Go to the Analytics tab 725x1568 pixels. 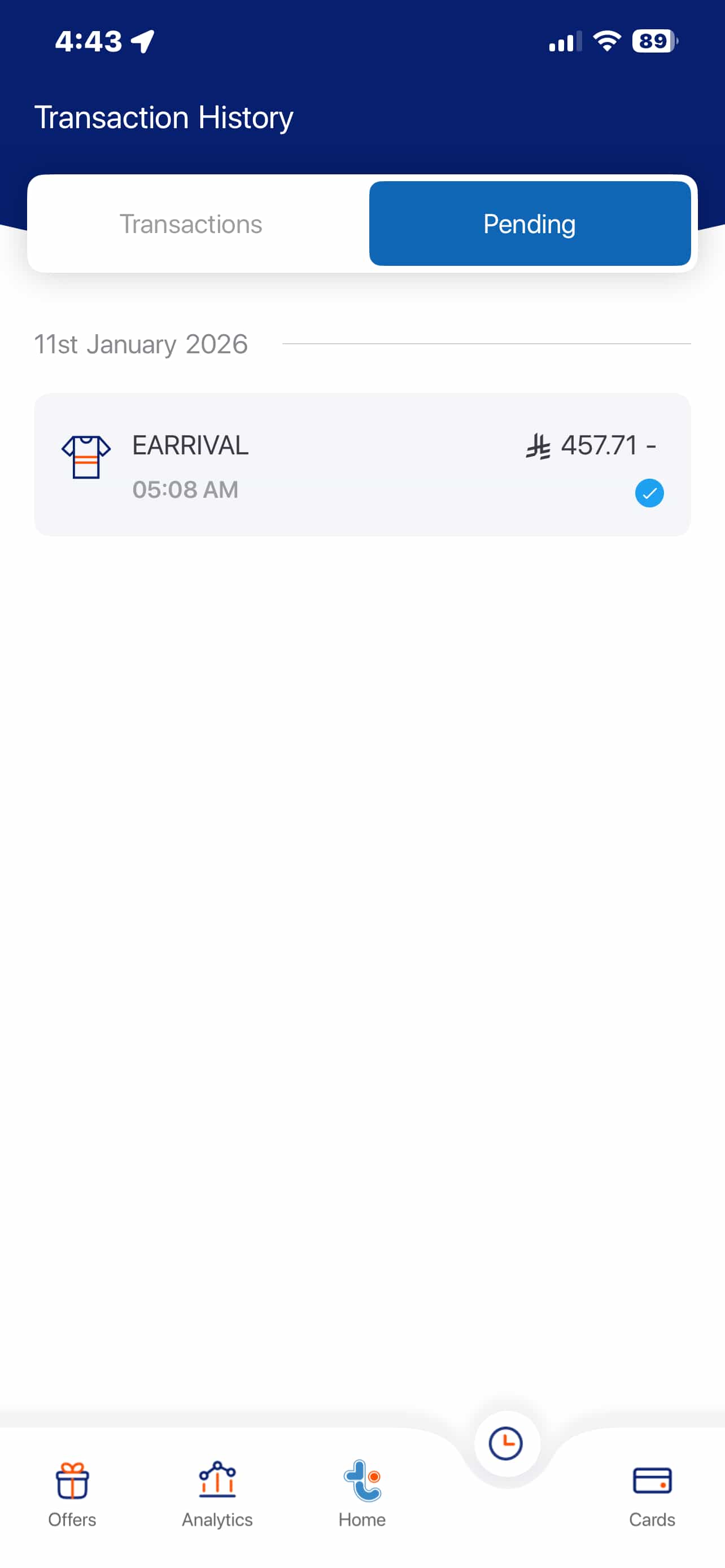point(217,1493)
